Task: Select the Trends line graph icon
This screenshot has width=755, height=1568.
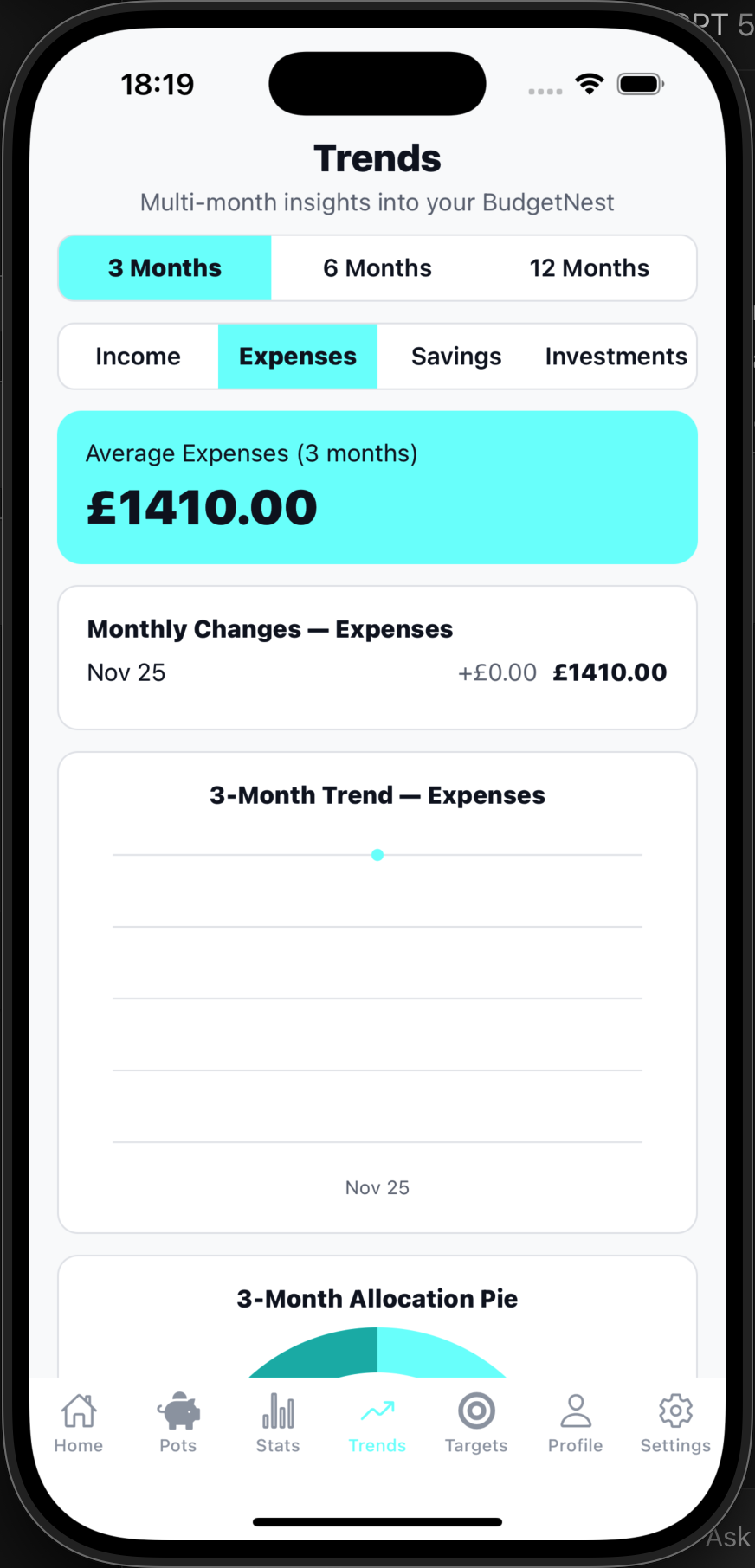Action: coord(377,1406)
